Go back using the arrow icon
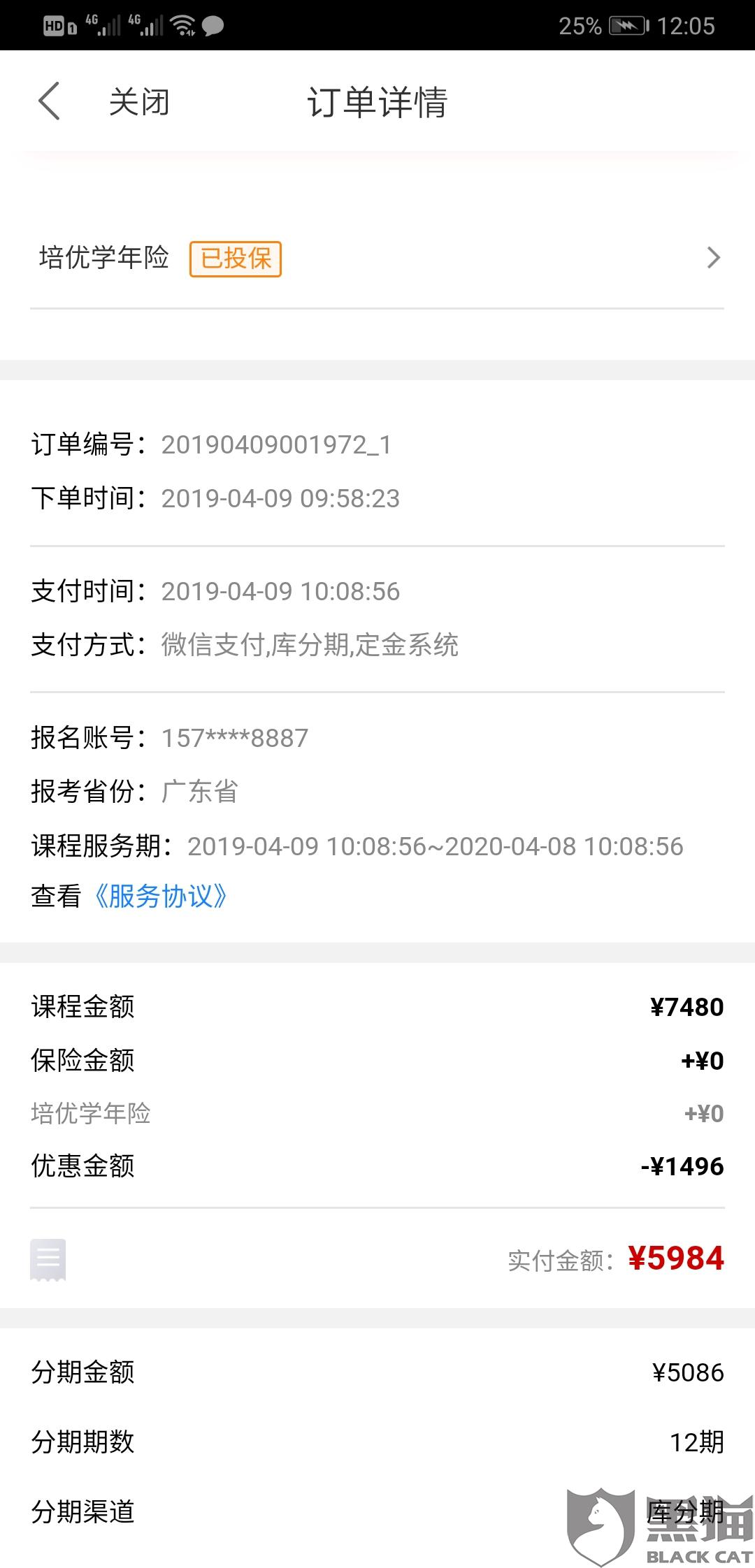Image resolution: width=755 pixels, height=1568 pixels. point(49,101)
